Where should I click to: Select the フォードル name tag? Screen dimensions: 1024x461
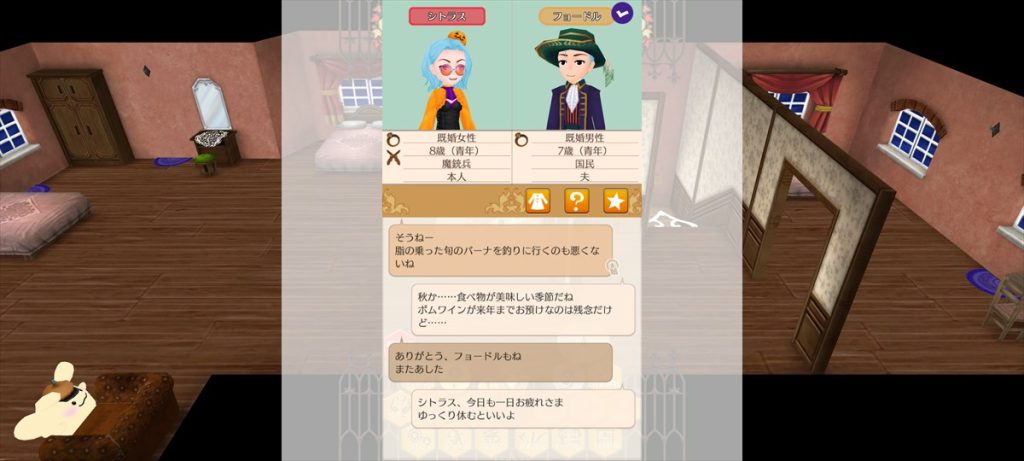[575, 16]
